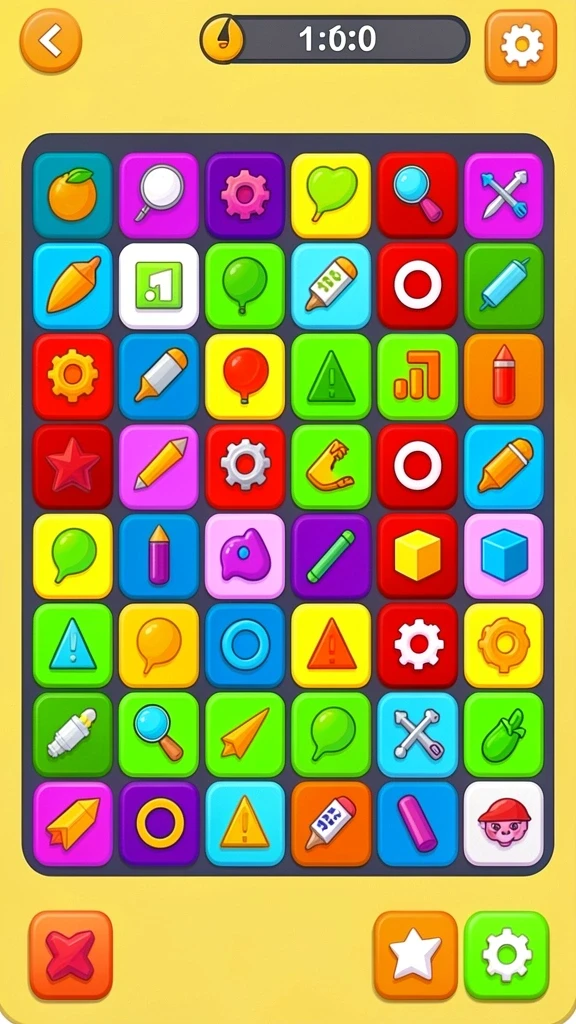The image size is (576, 1024).
Task: Pick the crossed wrenches on light blue tile
Action: 417,735
